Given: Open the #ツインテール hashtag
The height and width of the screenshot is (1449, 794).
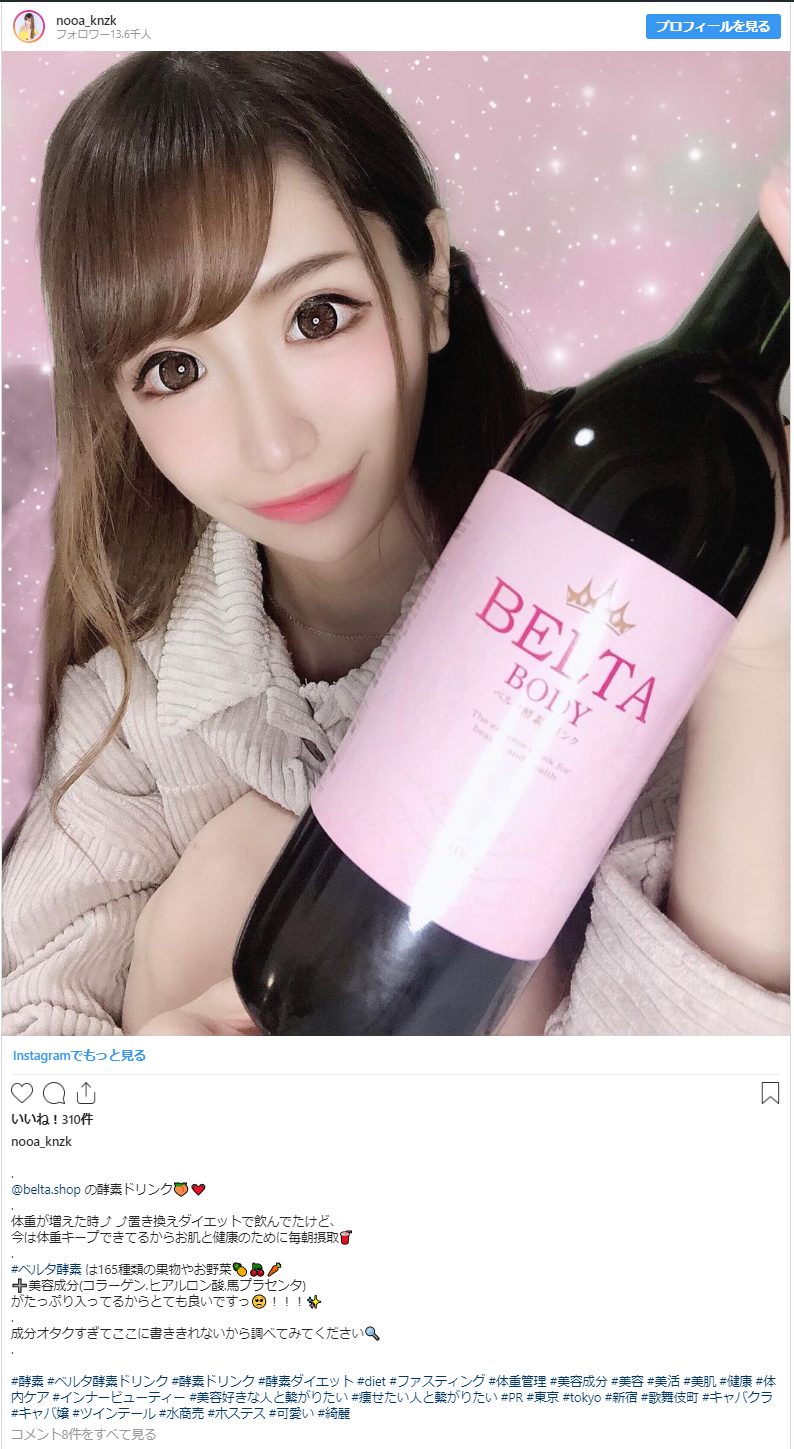Looking at the screenshot, I should coord(113,1413).
